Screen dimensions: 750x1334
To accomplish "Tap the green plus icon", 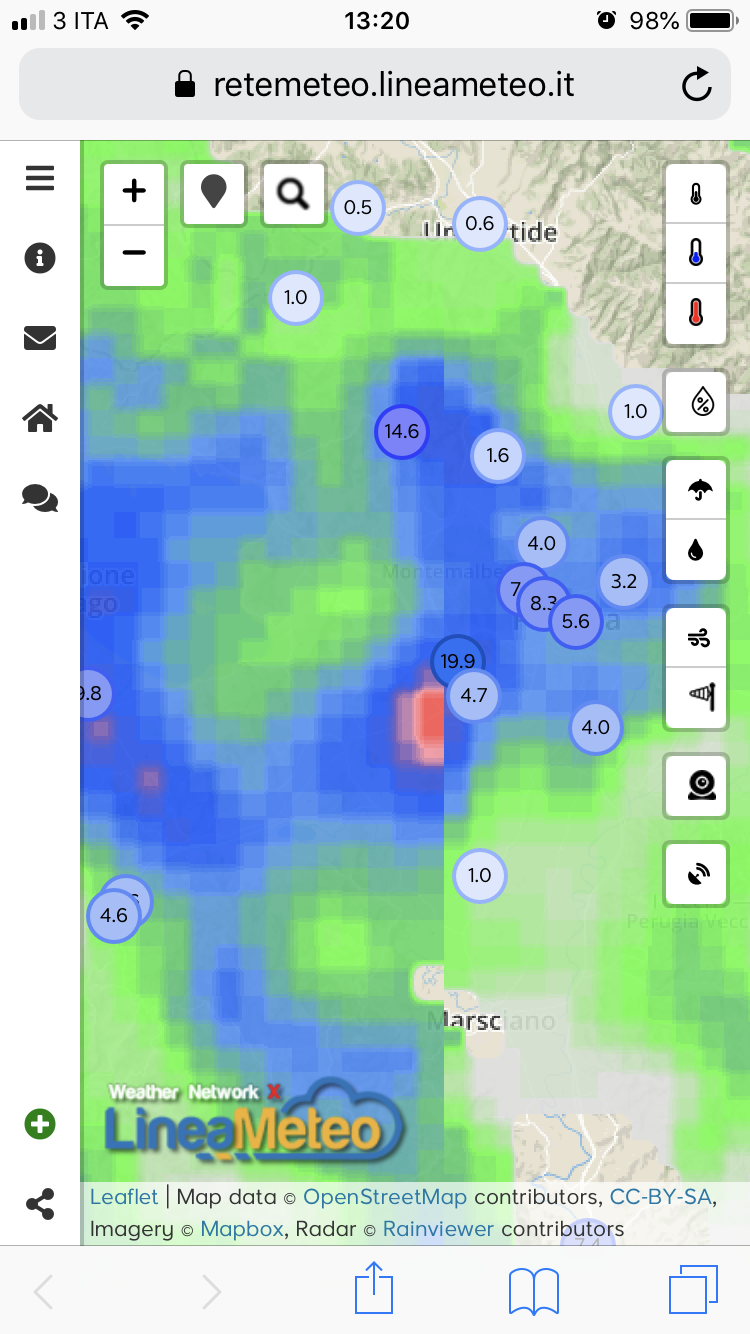I will (x=40, y=1125).
